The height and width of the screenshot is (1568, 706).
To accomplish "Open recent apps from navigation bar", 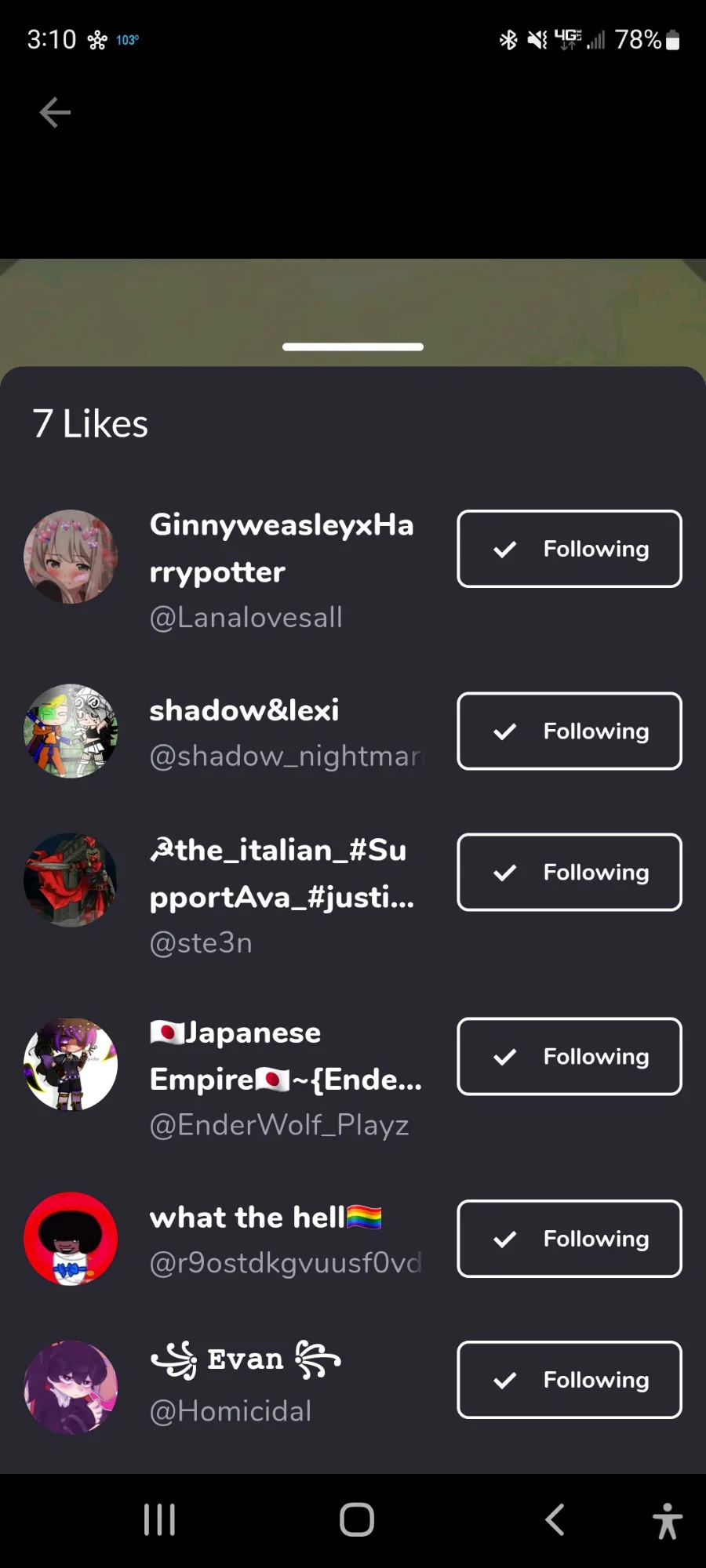I will click(x=159, y=1519).
